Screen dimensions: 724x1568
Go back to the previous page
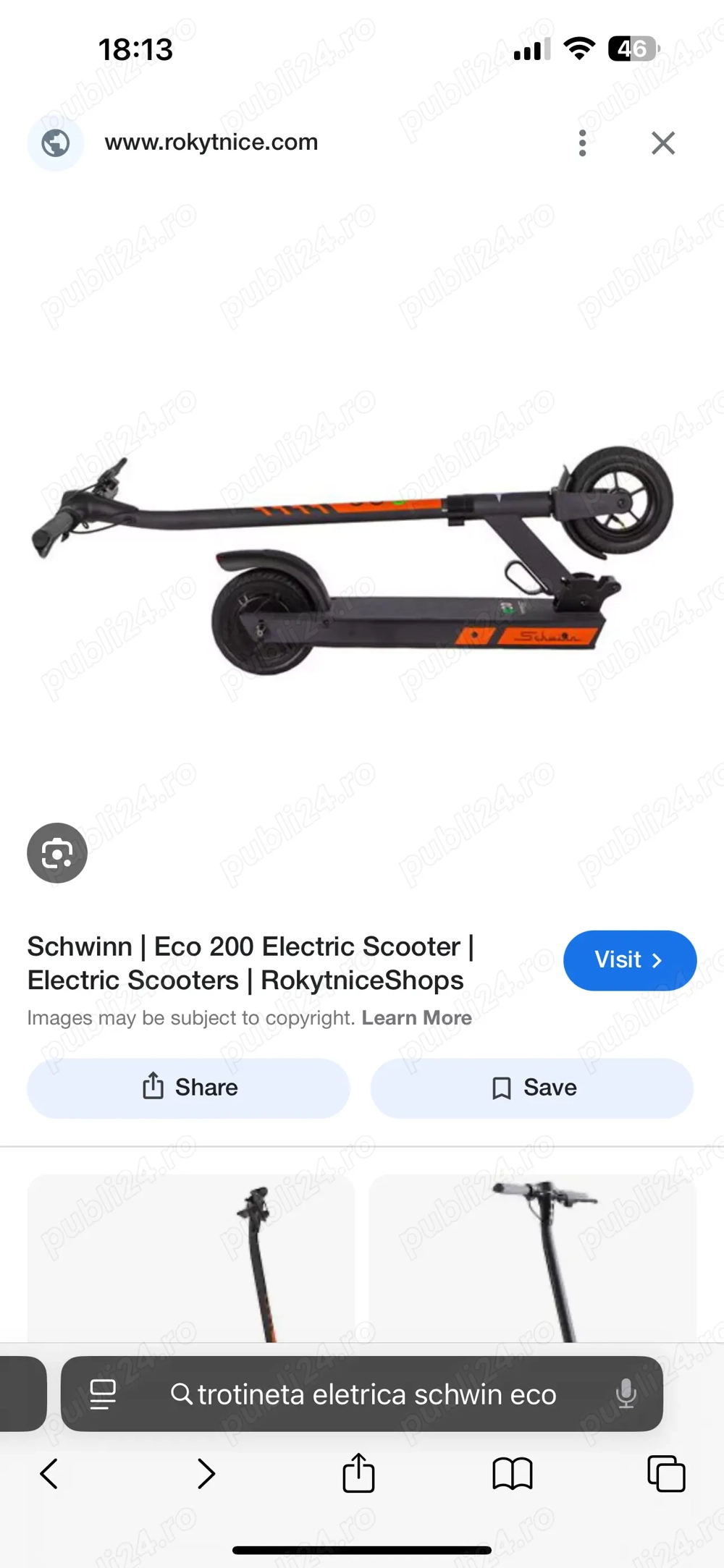click(x=49, y=1474)
